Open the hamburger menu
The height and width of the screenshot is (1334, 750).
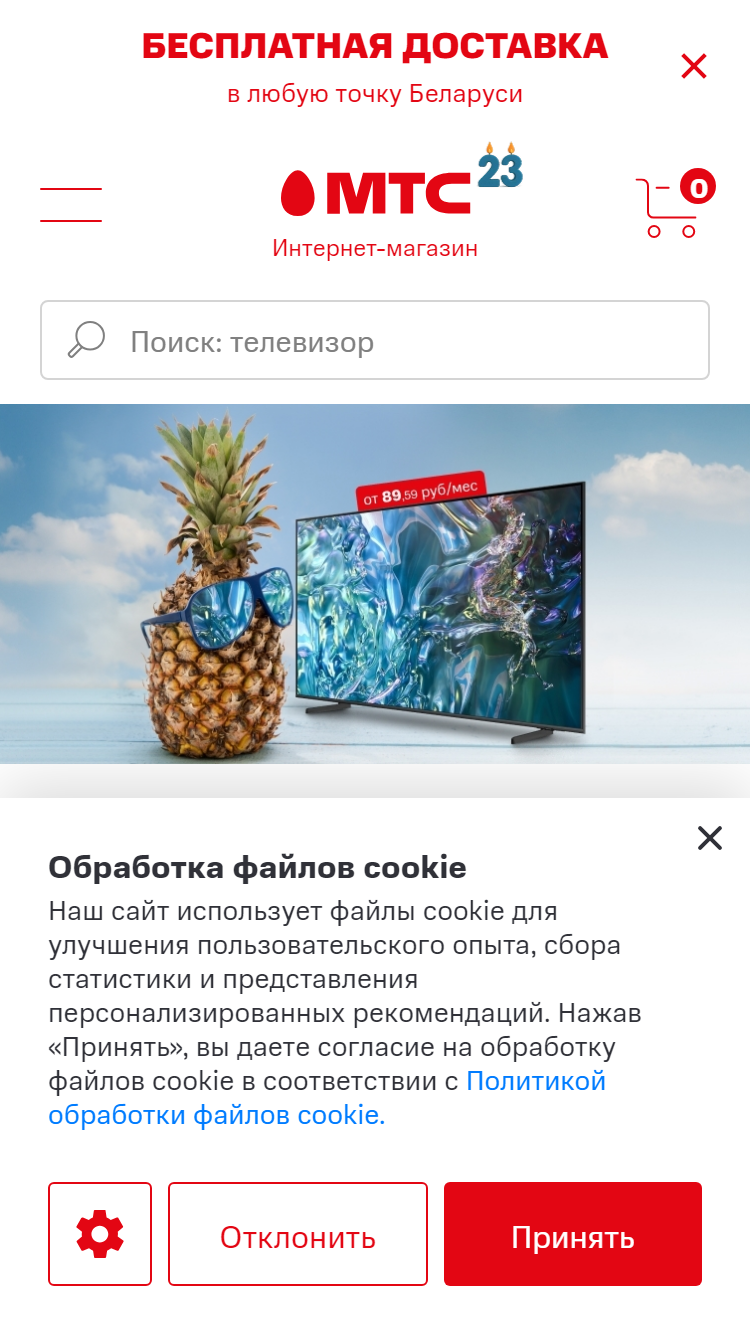click(x=71, y=204)
